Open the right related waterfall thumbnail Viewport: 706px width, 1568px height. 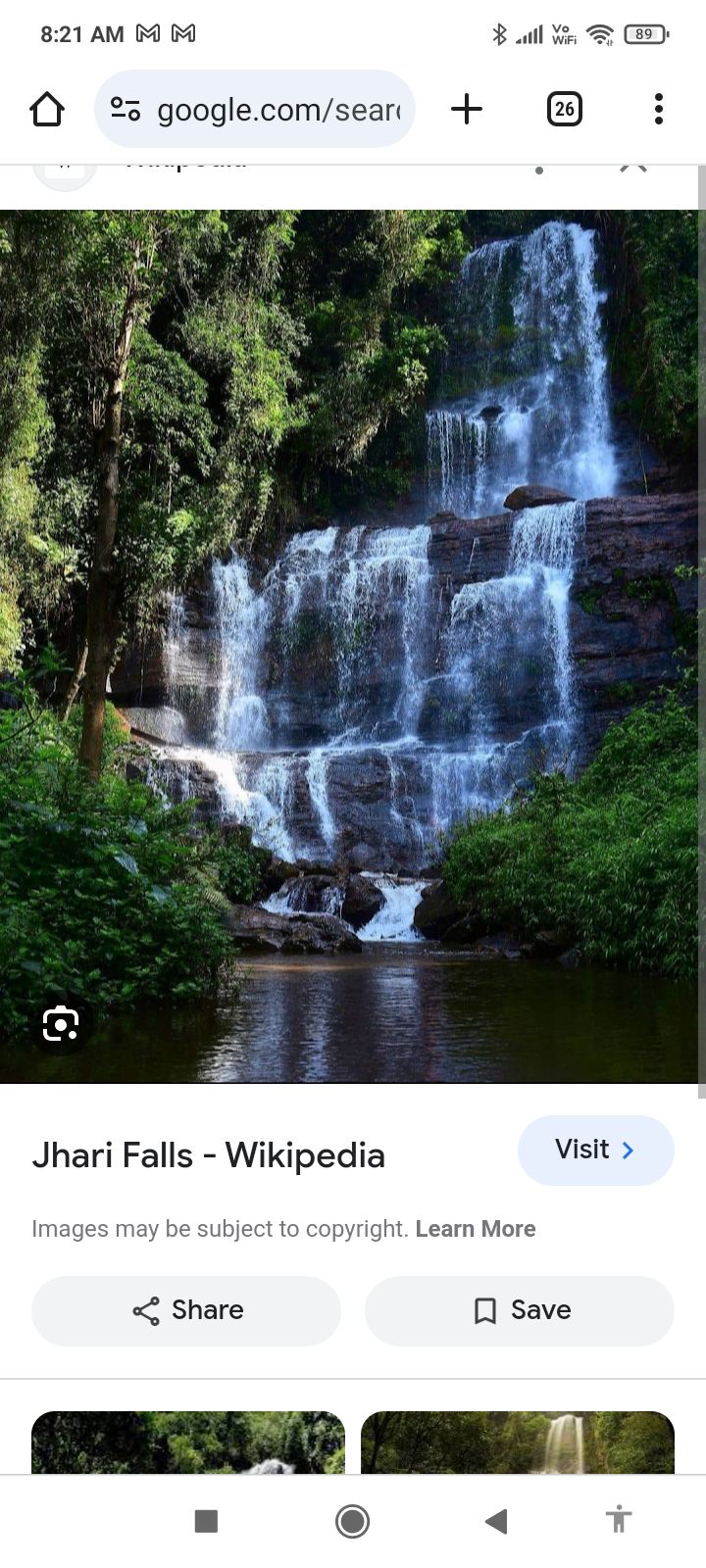[518, 1443]
